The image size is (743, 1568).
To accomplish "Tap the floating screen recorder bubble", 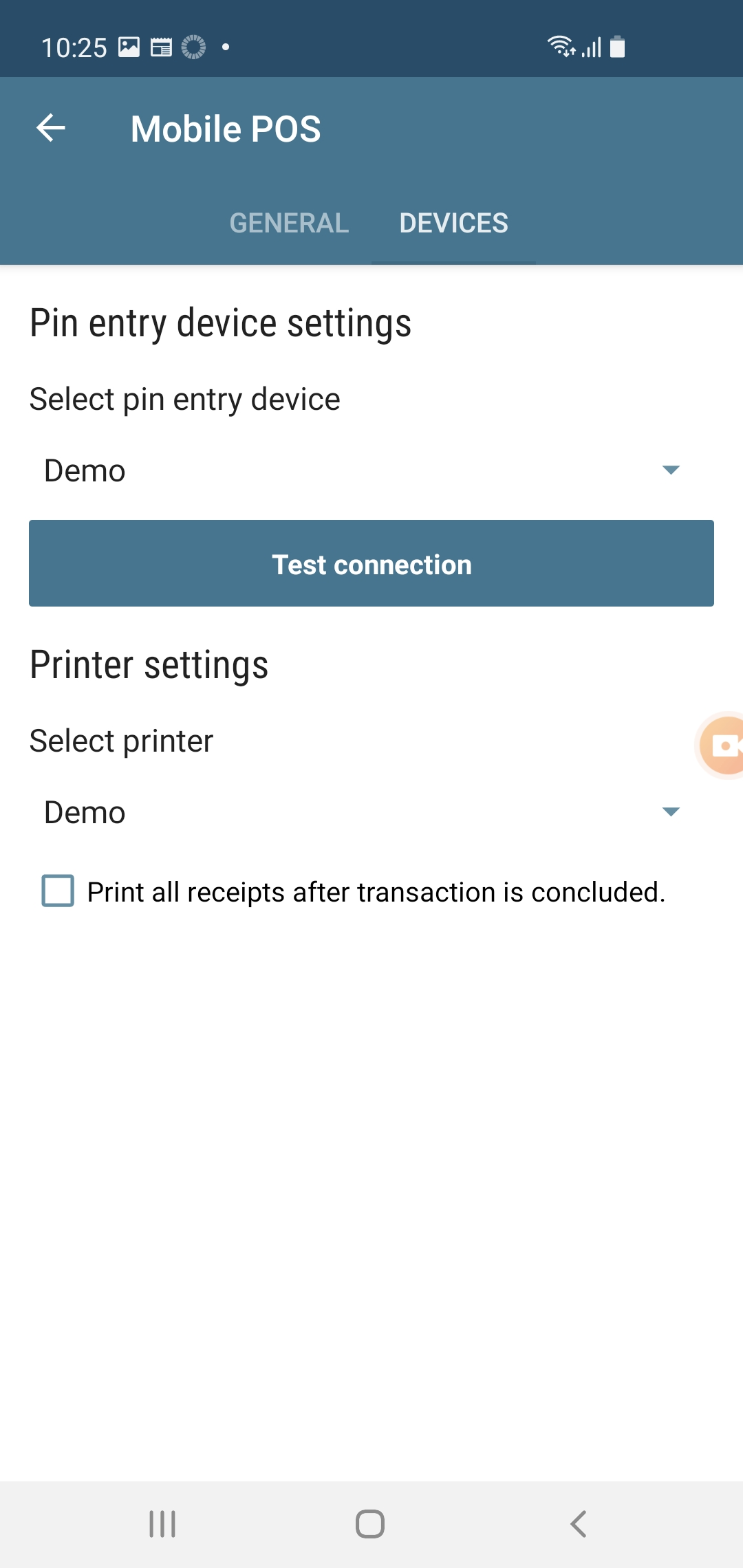I will [x=722, y=745].
